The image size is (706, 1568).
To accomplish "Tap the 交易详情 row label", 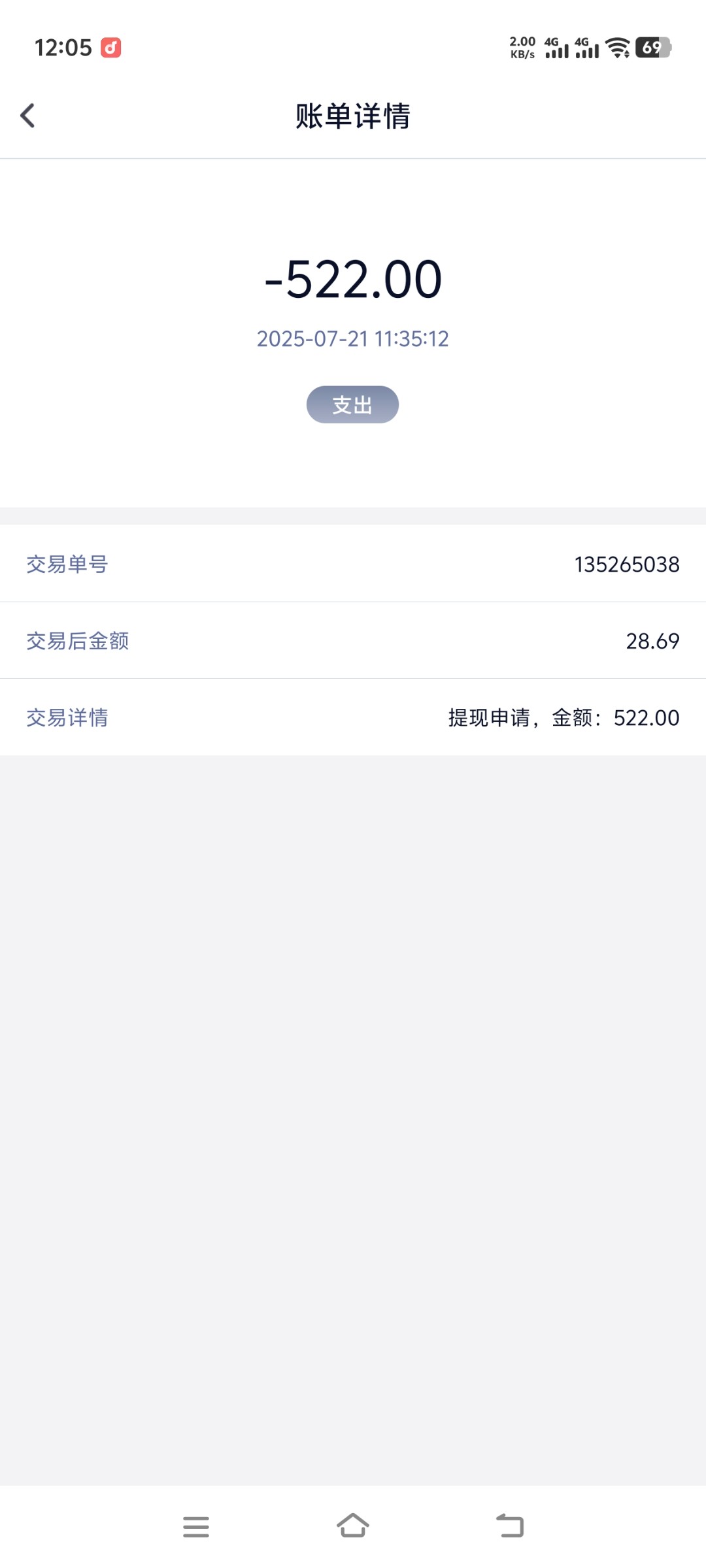I will [68, 719].
